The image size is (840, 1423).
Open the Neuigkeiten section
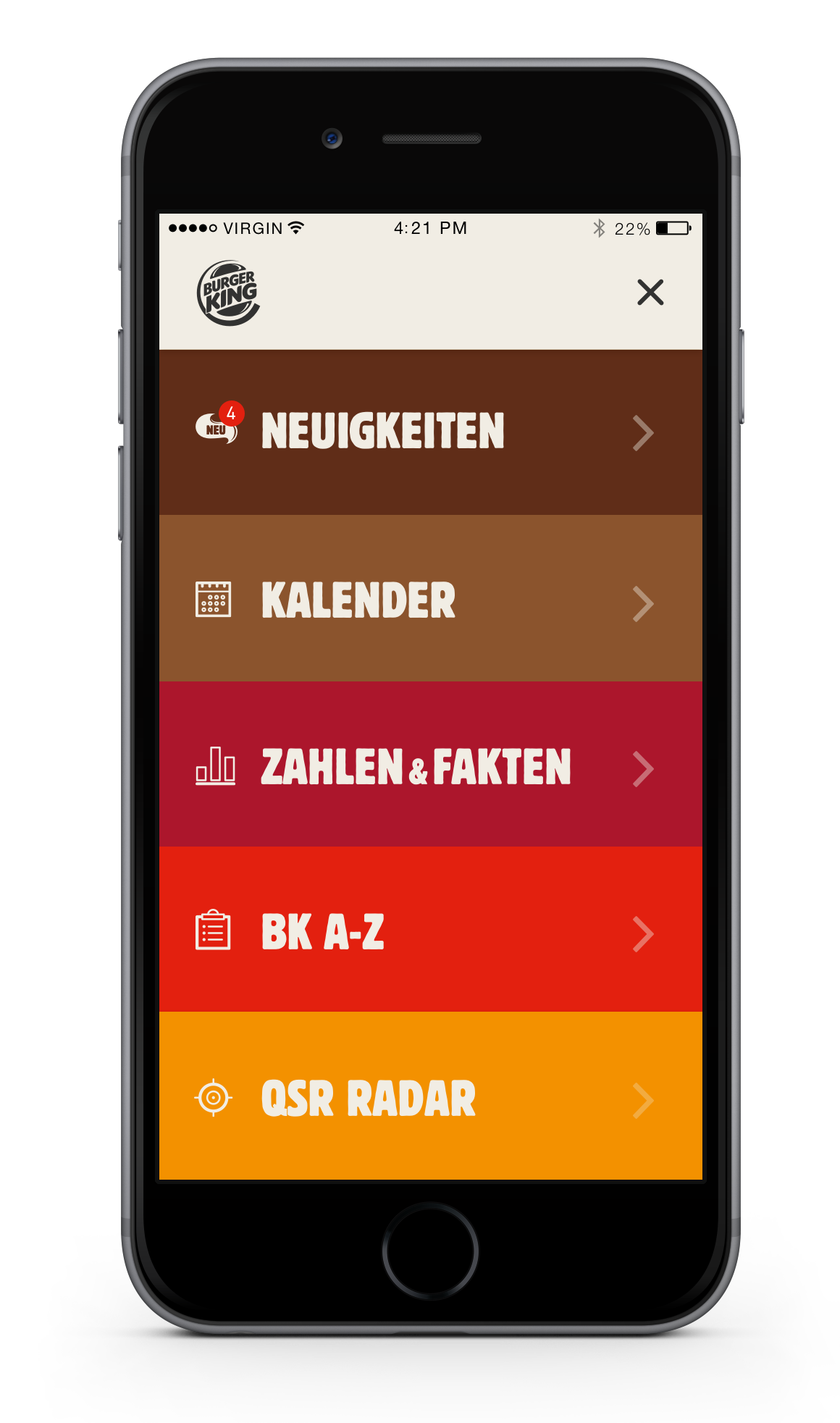click(x=430, y=432)
